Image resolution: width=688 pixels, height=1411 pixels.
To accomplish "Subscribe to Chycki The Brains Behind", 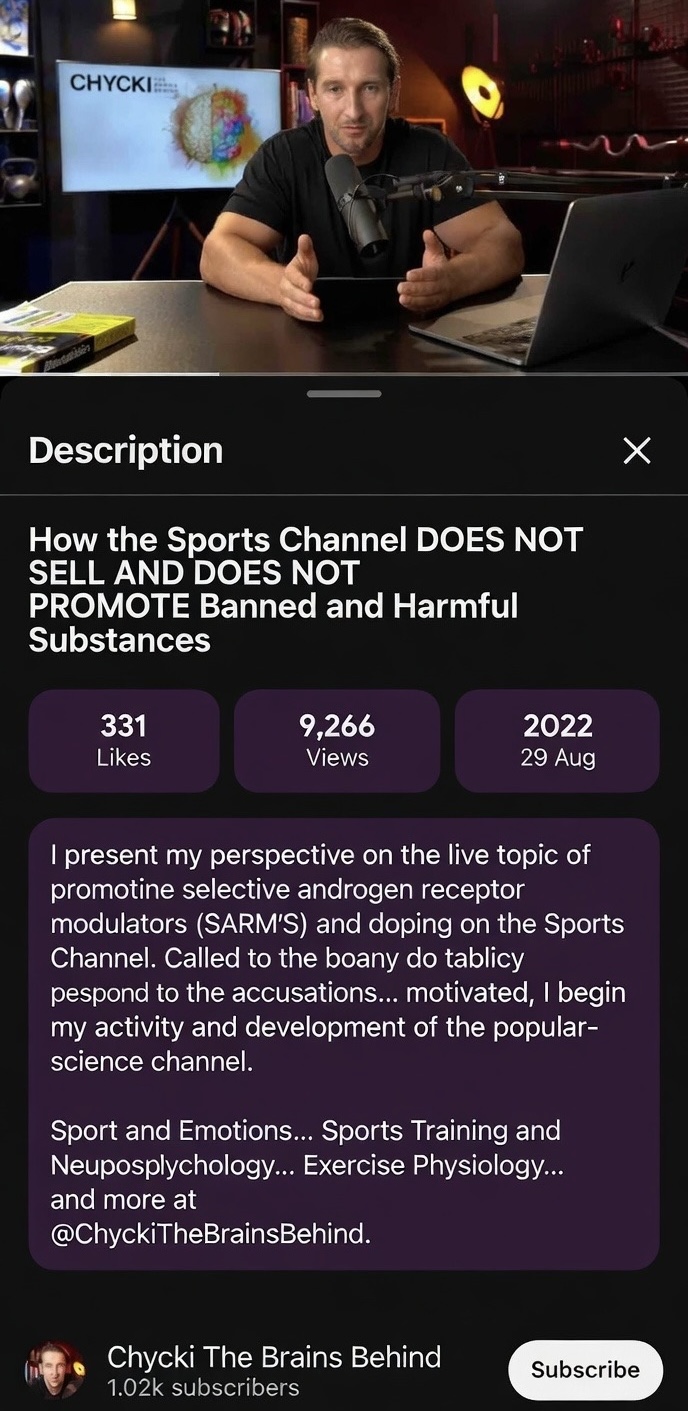I will click(585, 1369).
